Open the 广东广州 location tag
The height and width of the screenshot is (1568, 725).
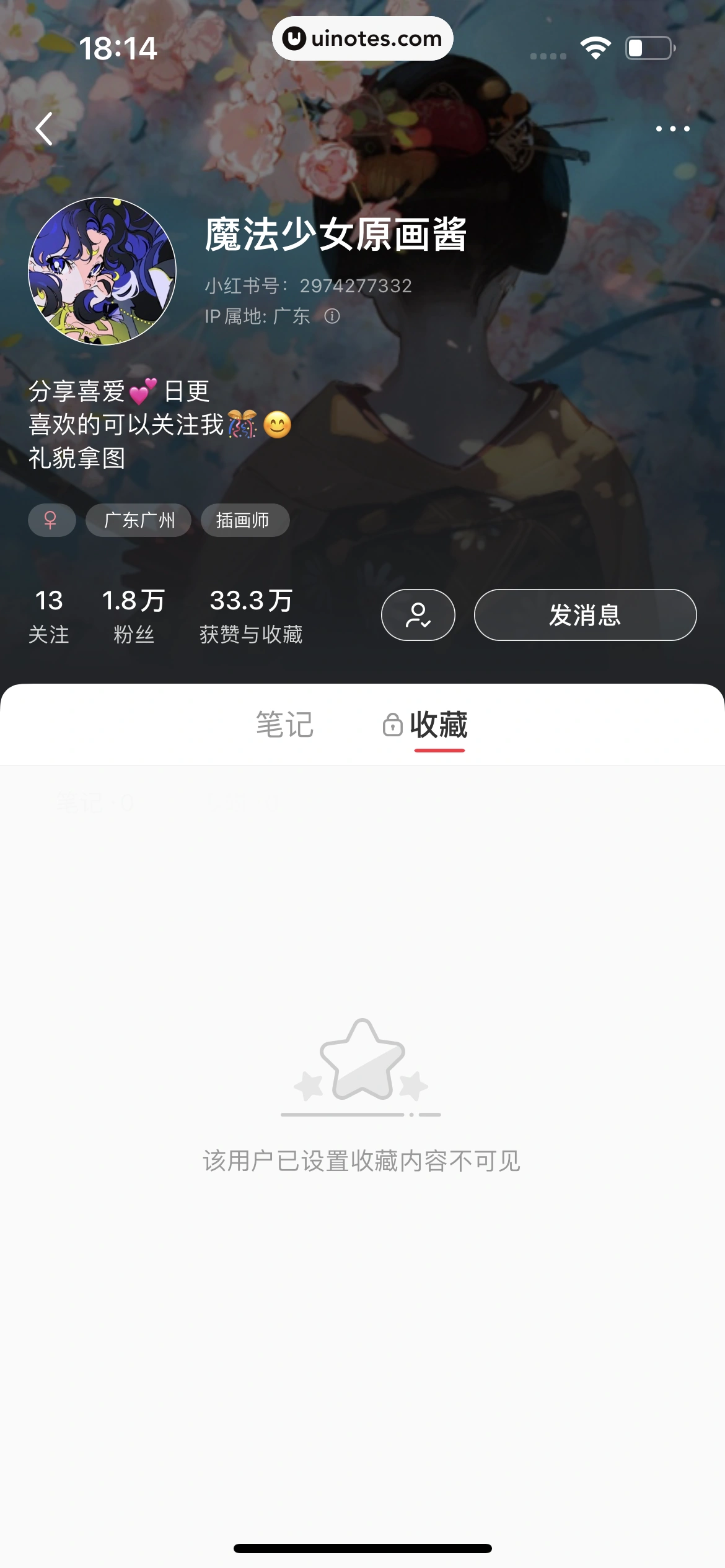(138, 520)
